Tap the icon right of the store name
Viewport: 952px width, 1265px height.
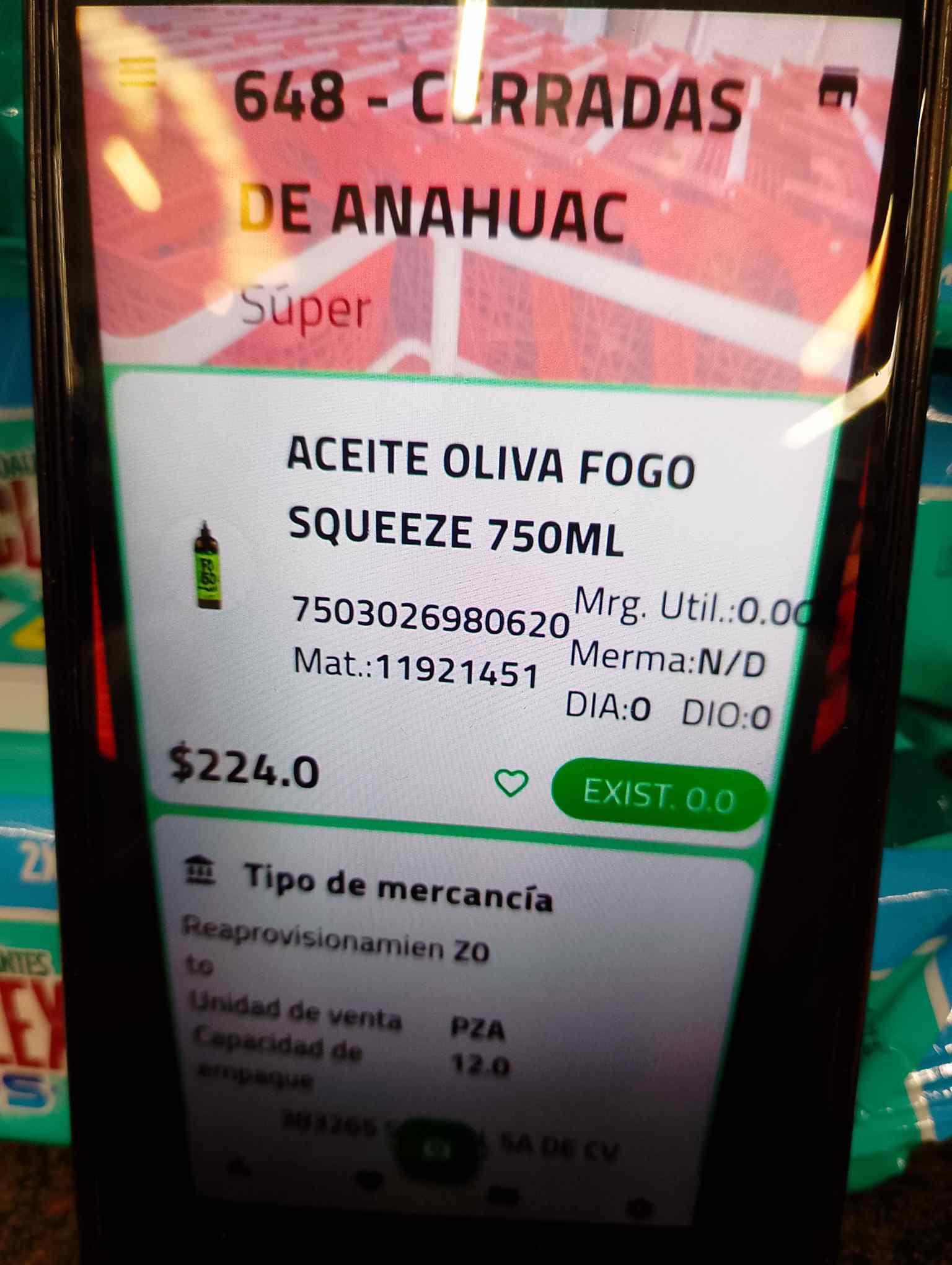(838, 91)
